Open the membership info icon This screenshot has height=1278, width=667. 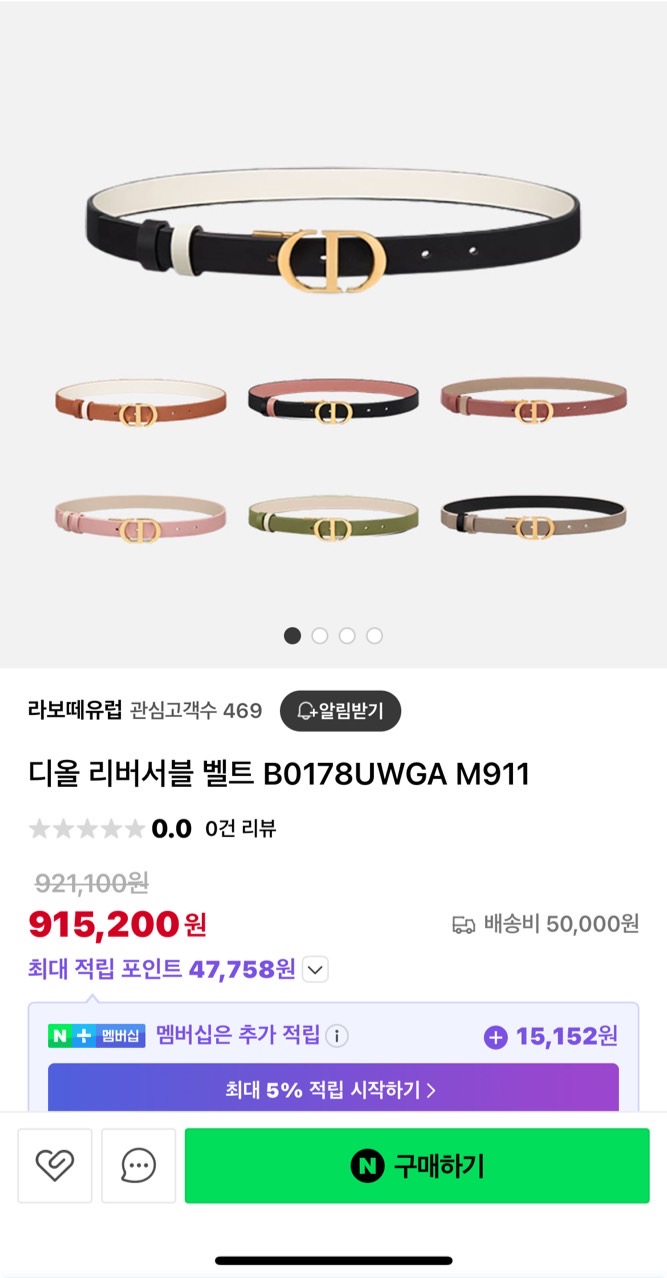(338, 1036)
